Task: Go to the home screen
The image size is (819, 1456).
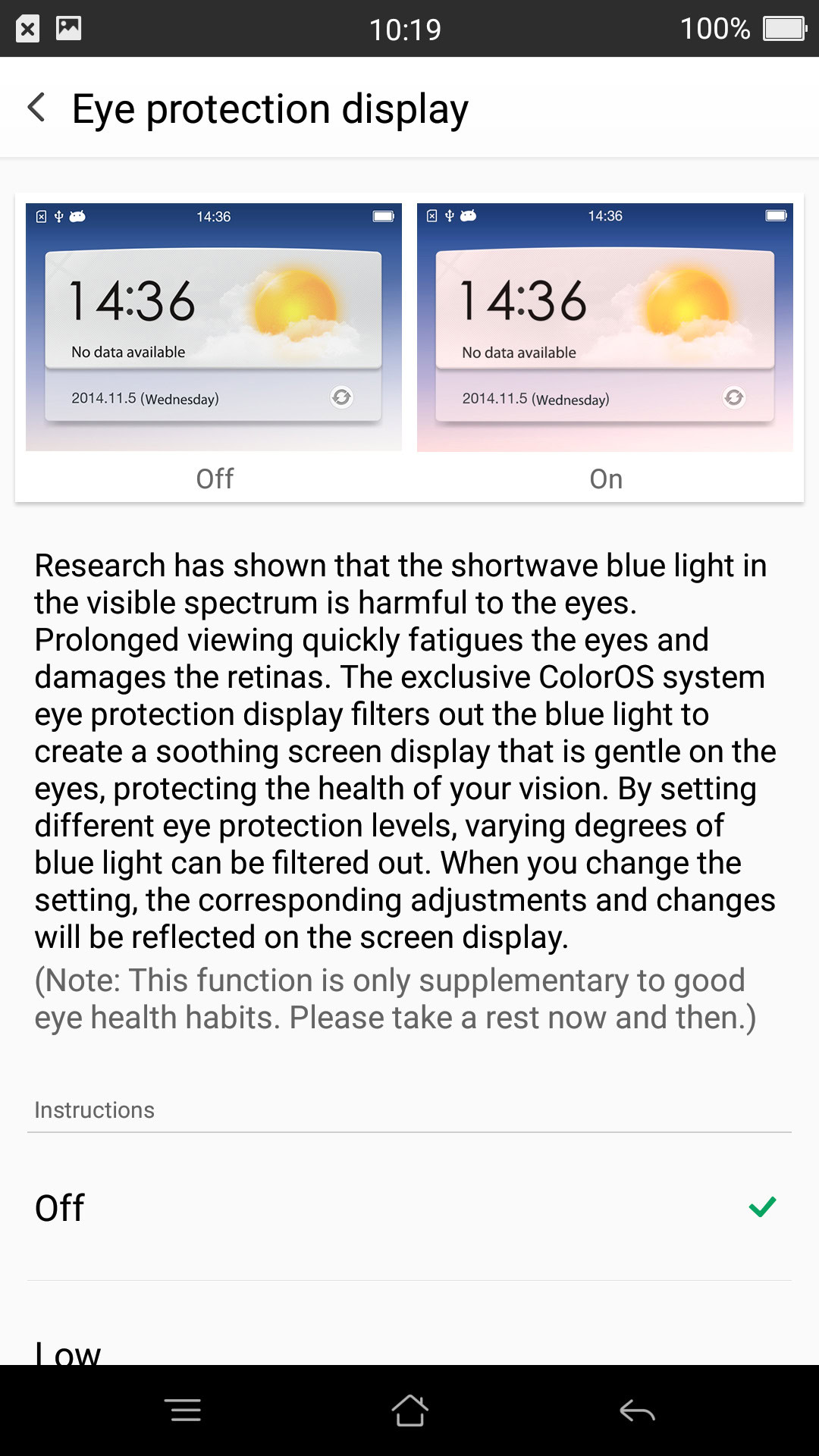Action: click(x=409, y=1410)
